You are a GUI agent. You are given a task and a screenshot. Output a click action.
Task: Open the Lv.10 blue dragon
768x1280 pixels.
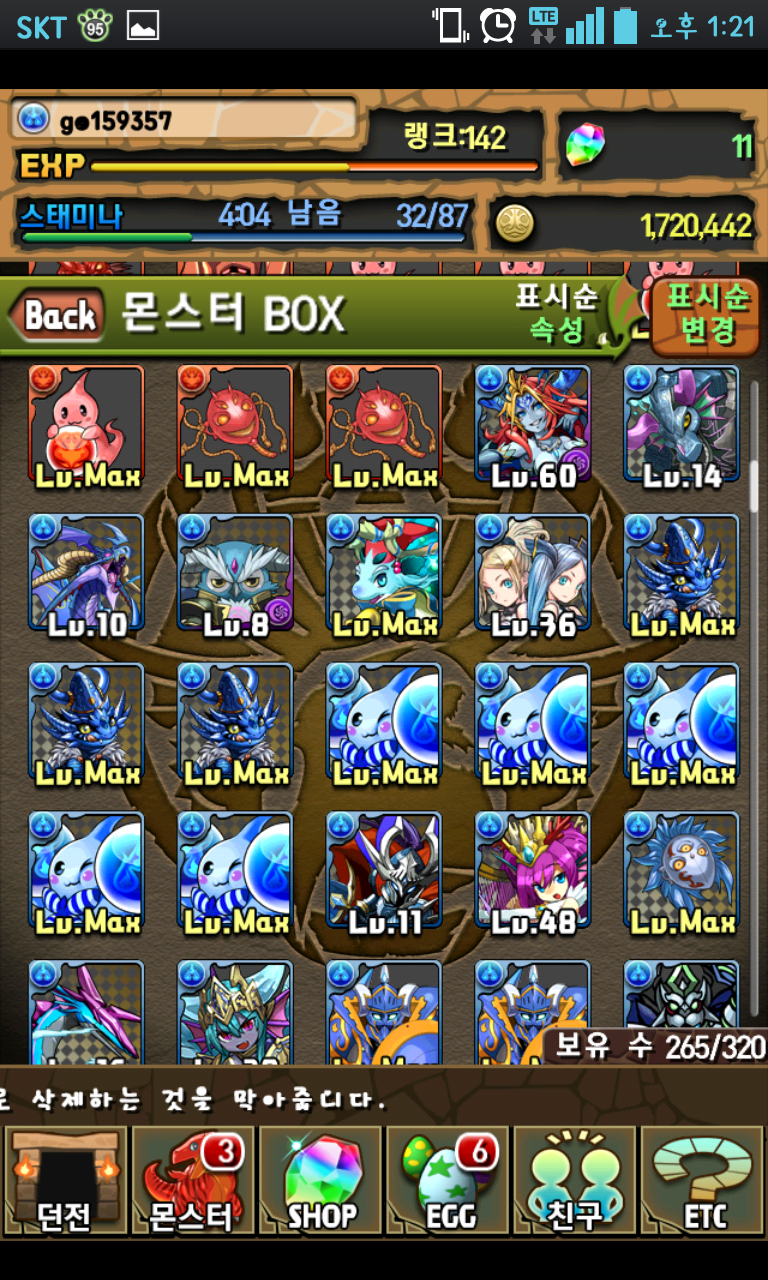86,574
